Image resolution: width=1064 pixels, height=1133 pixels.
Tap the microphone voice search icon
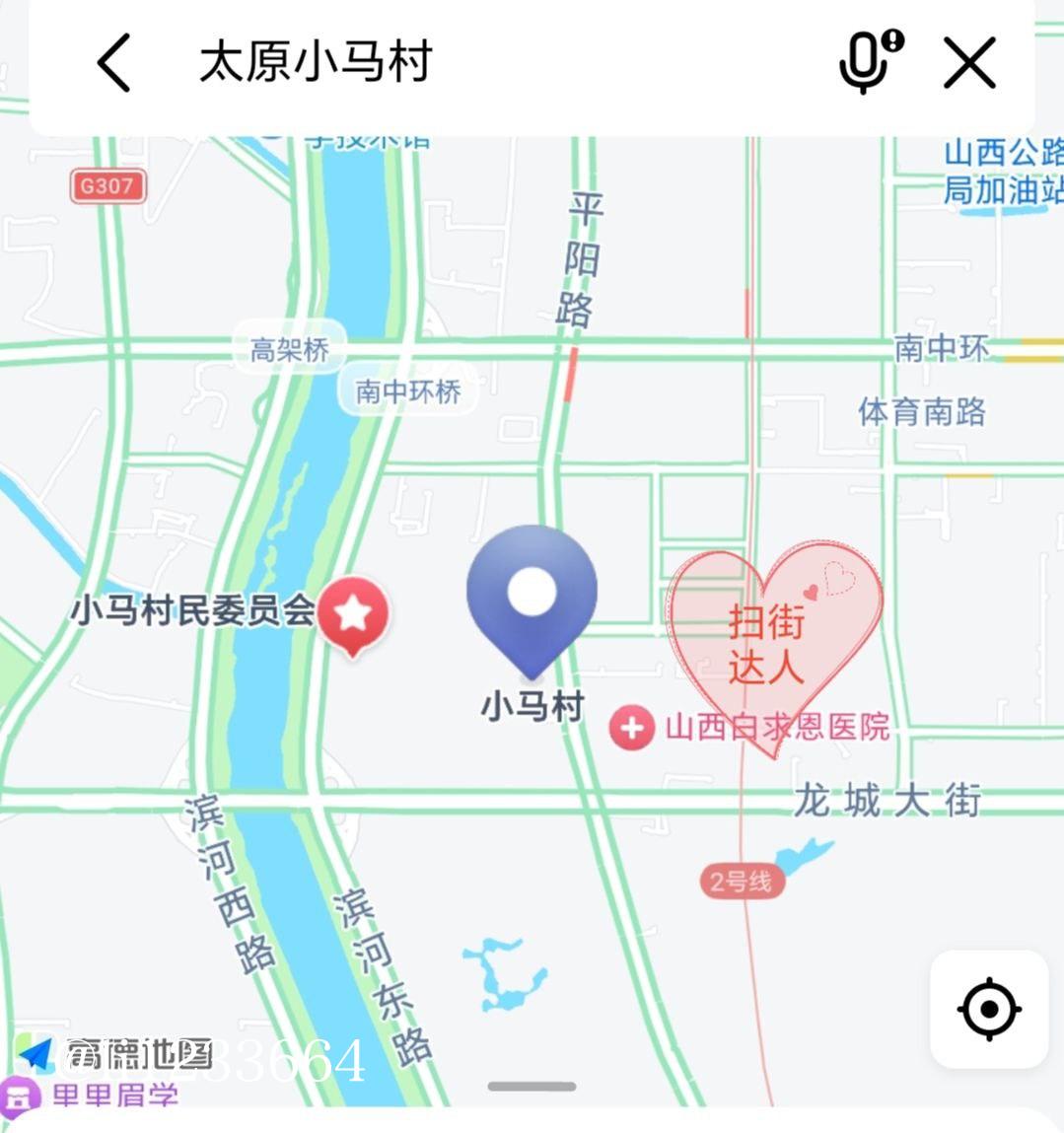pos(862,61)
